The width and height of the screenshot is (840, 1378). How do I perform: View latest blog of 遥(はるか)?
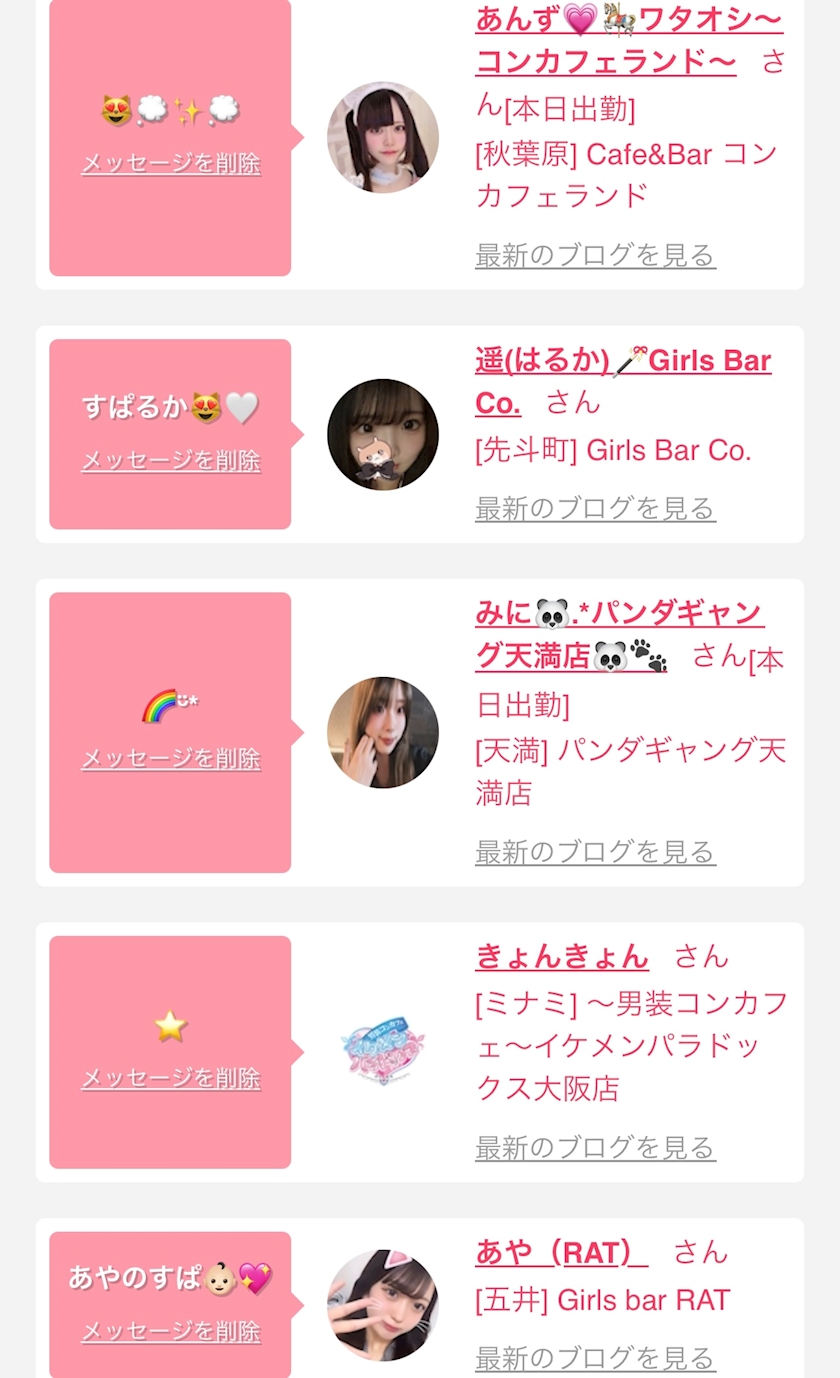595,509
